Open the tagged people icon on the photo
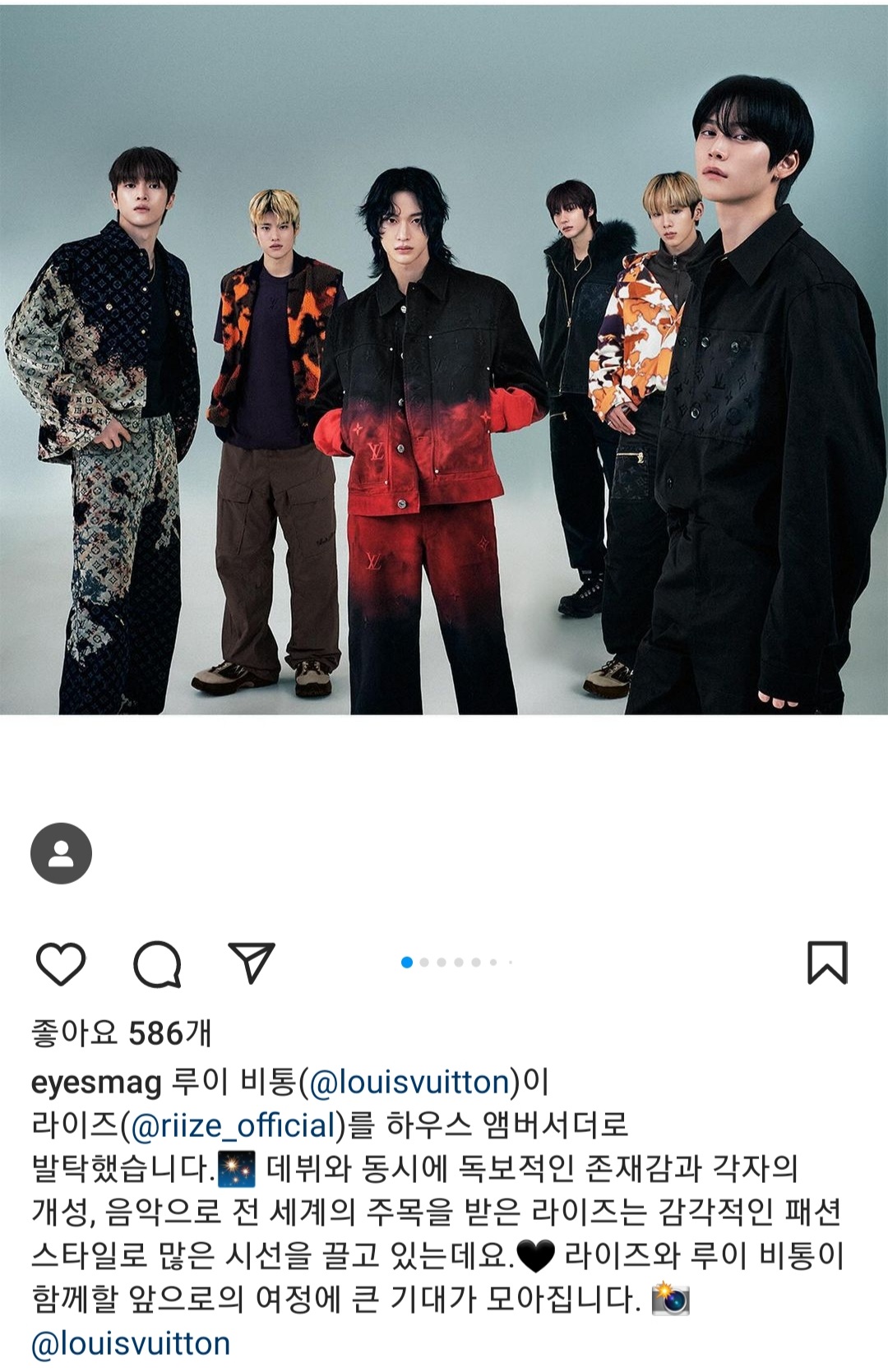Screen dimensions: 888x1372 pyautogui.click(x=61, y=853)
